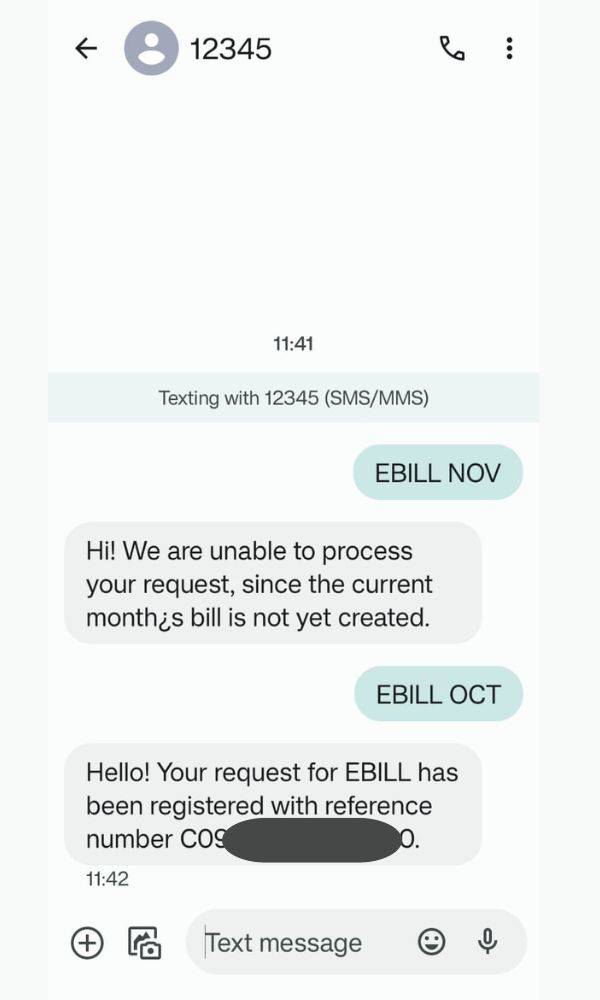Open the gallery and camera picker

pyautogui.click(x=144, y=942)
